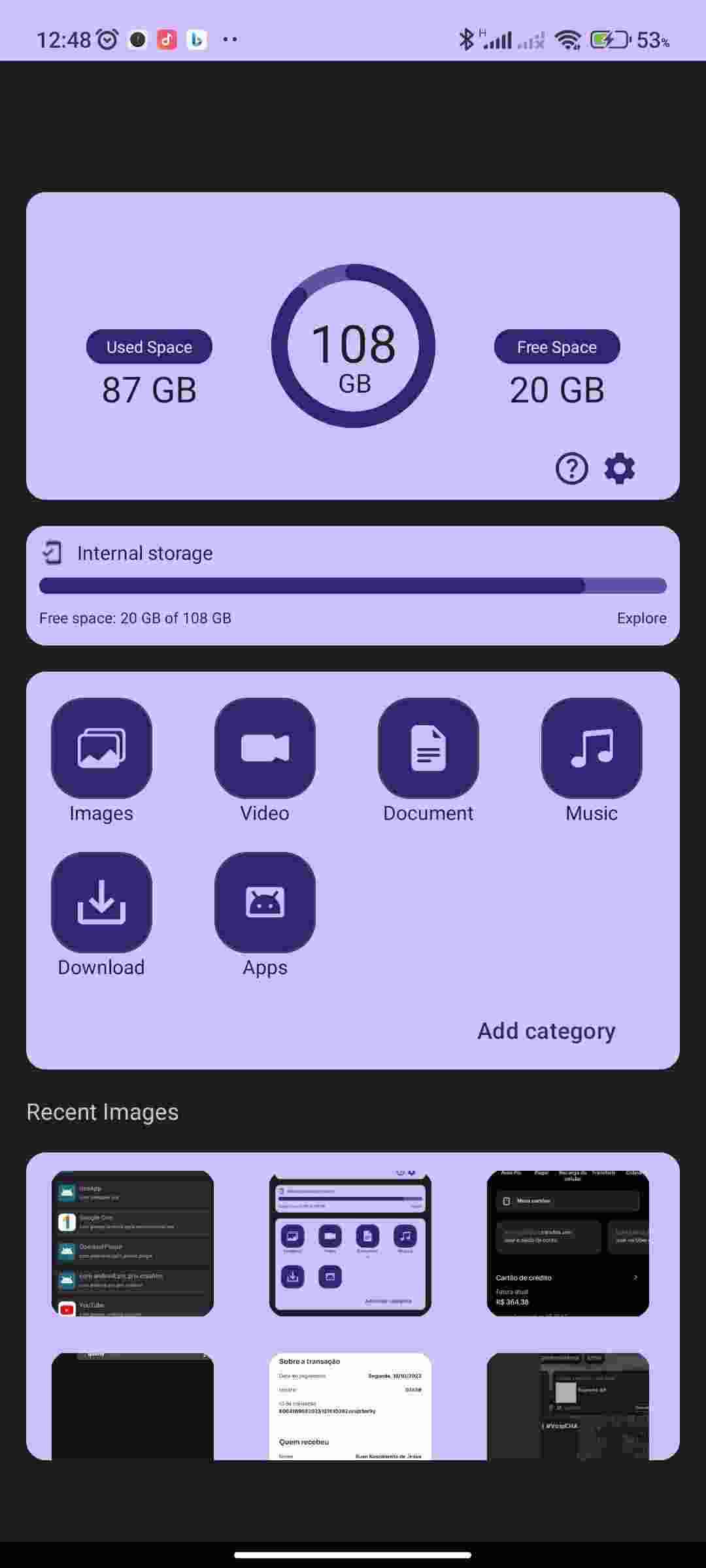This screenshot has height=1568, width=706.
Task: Open settings via the gear icon
Action: (619, 468)
